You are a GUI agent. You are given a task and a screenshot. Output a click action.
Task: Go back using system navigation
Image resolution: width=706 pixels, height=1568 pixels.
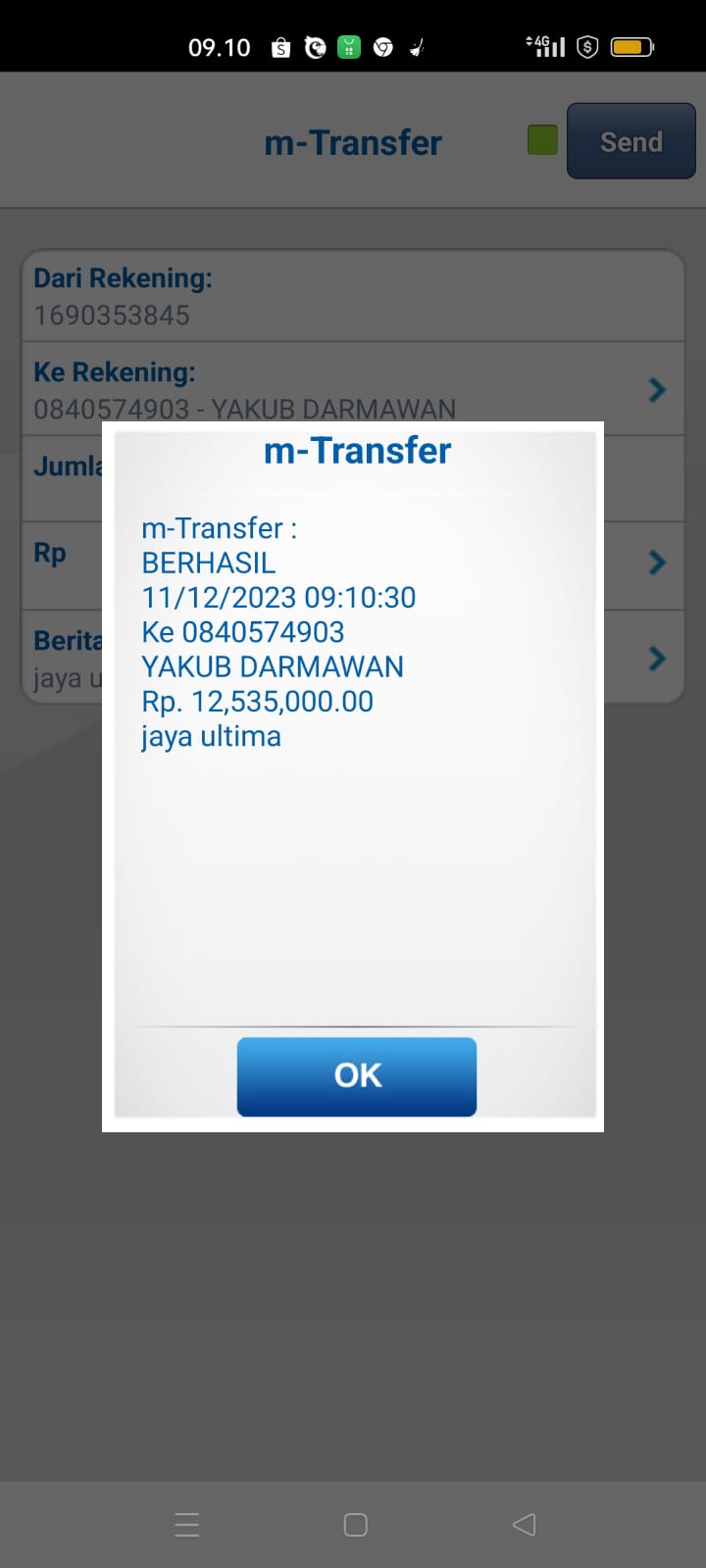point(525,1524)
